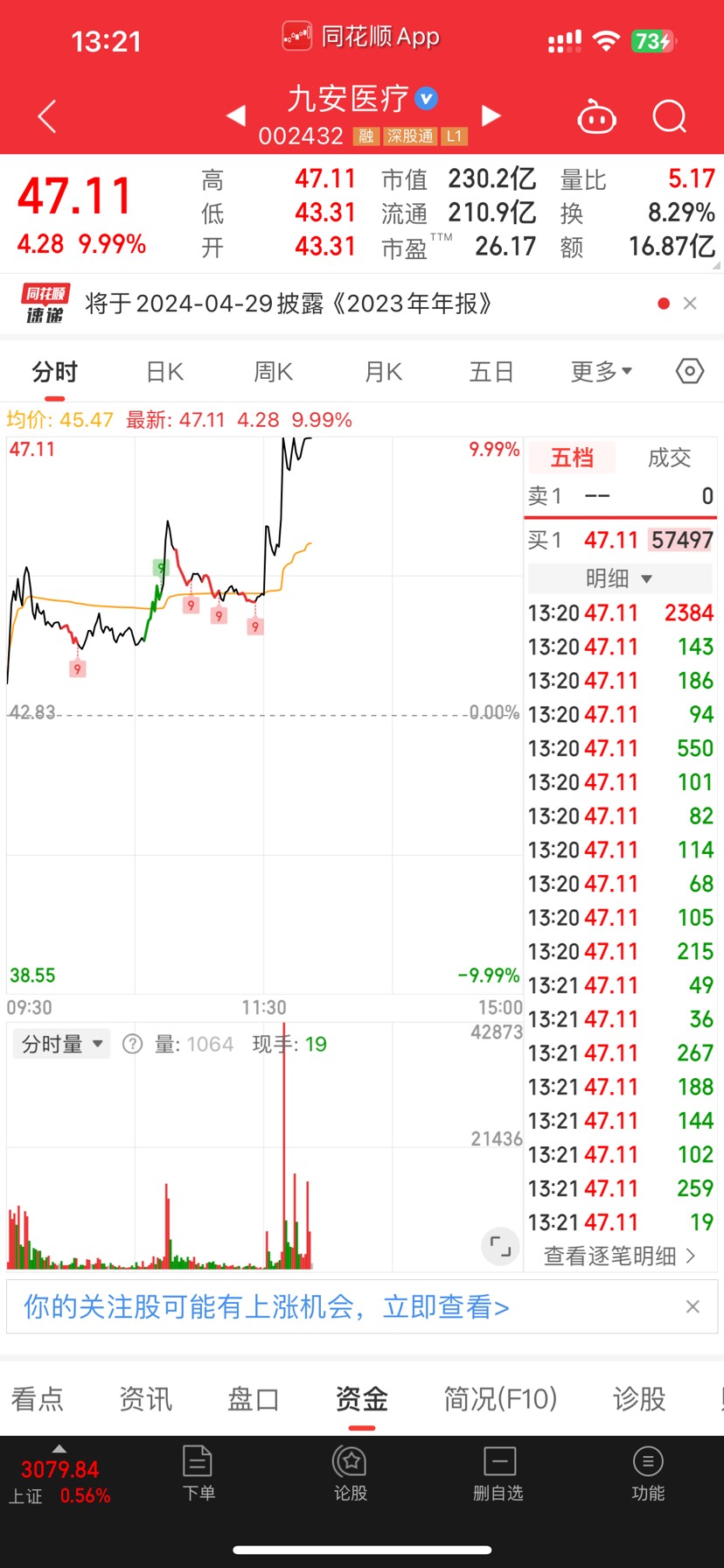Switch to the 周K chart tab
This screenshot has height=1568, width=724.
coord(273,372)
